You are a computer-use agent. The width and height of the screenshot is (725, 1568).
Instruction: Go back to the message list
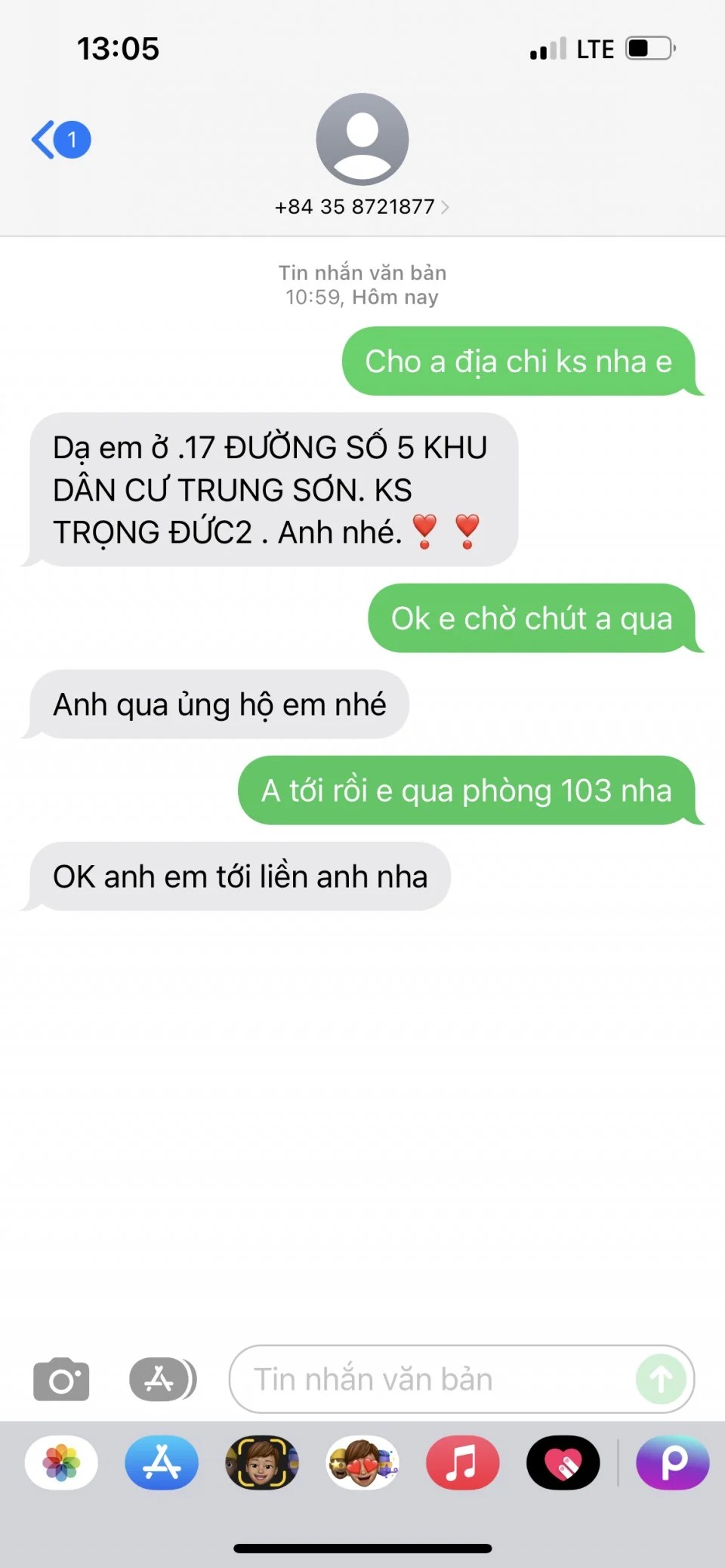click(x=60, y=140)
